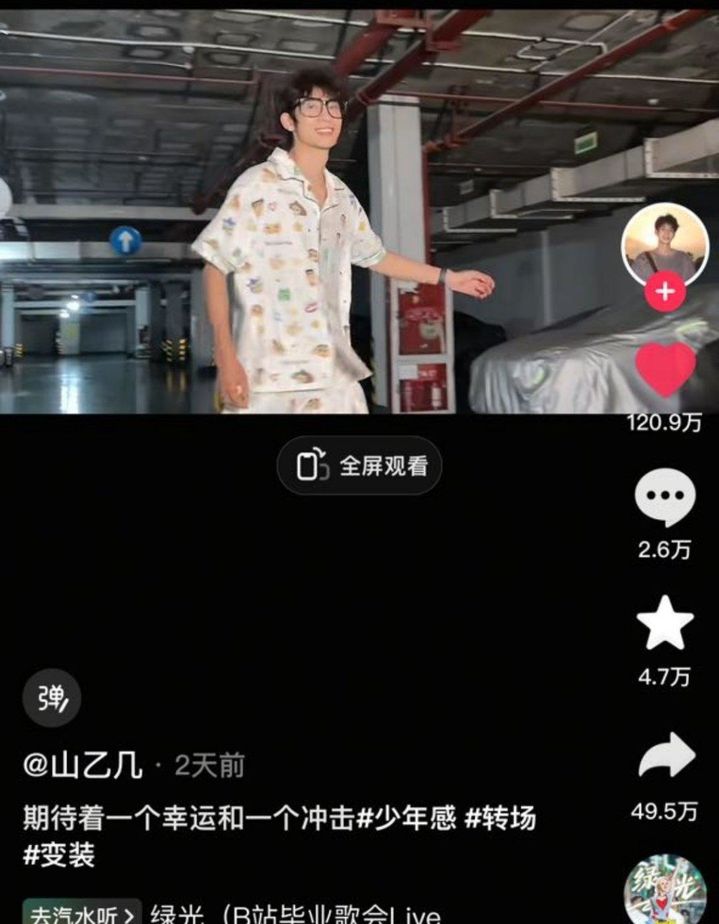Open the comments section

[665, 498]
